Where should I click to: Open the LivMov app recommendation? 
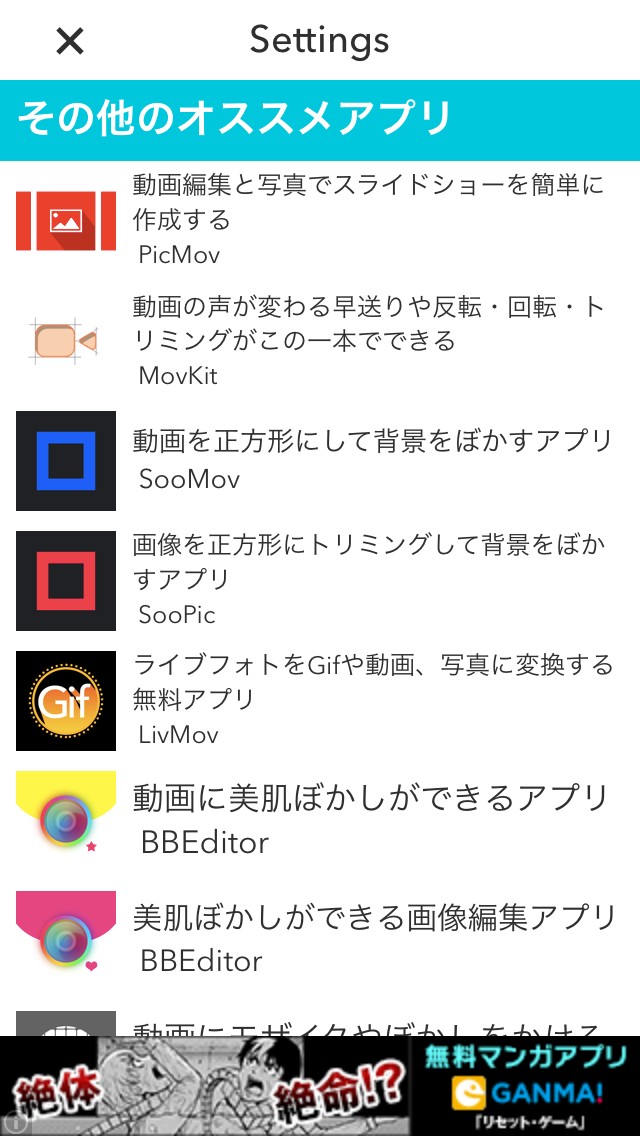pos(320,700)
